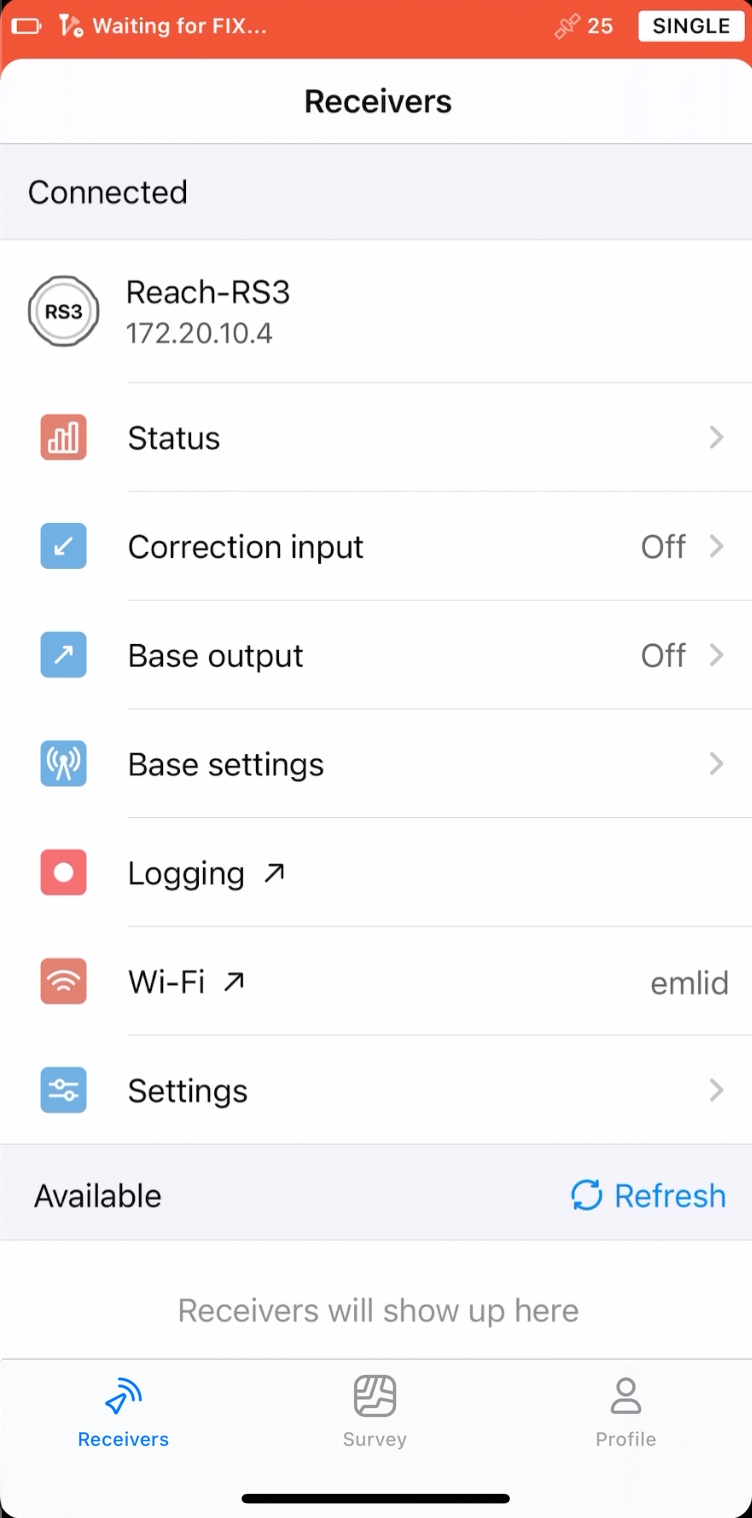Image resolution: width=752 pixels, height=1518 pixels.
Task: Go to Base settings
Action: (376, 765)
